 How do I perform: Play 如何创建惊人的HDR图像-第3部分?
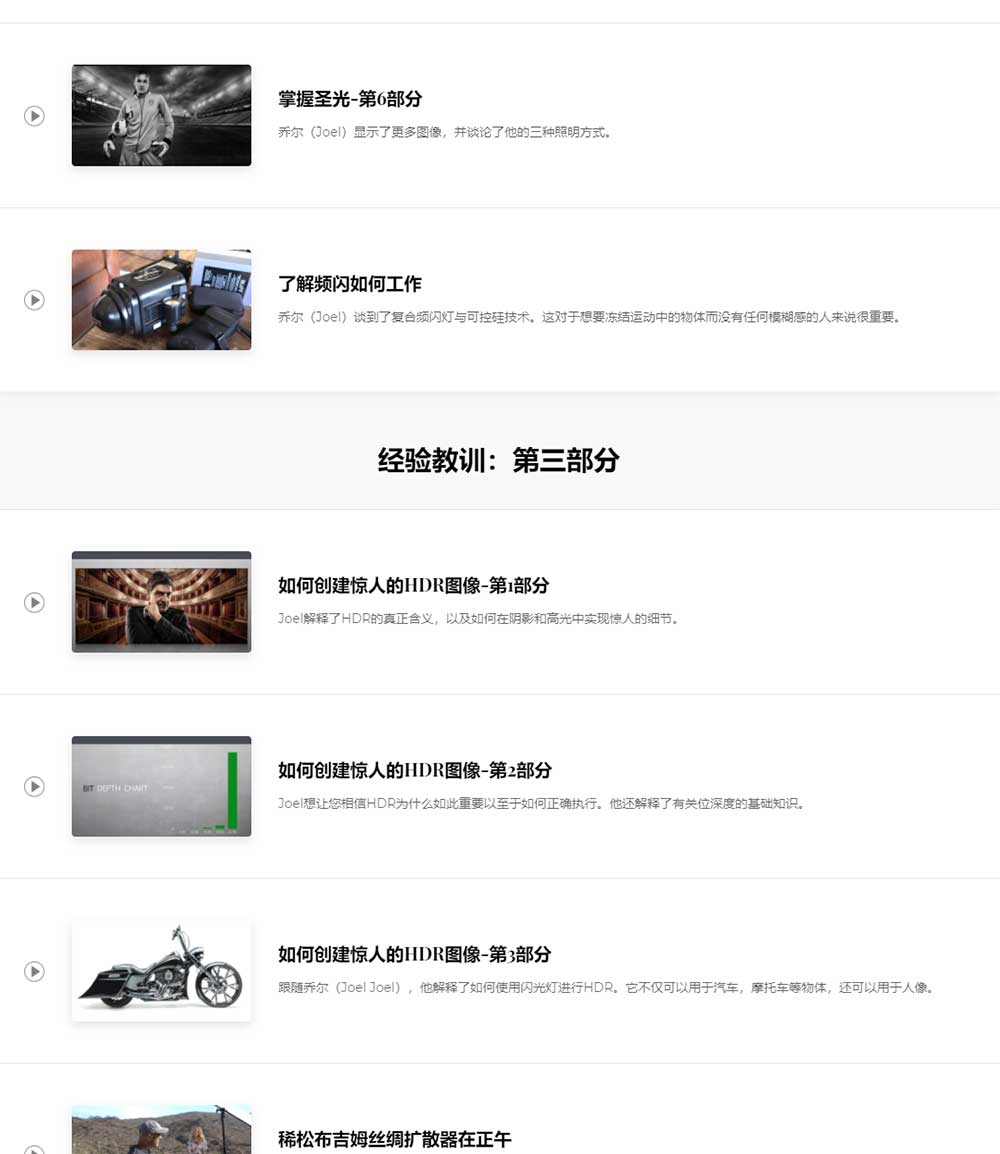click(34, 971)
